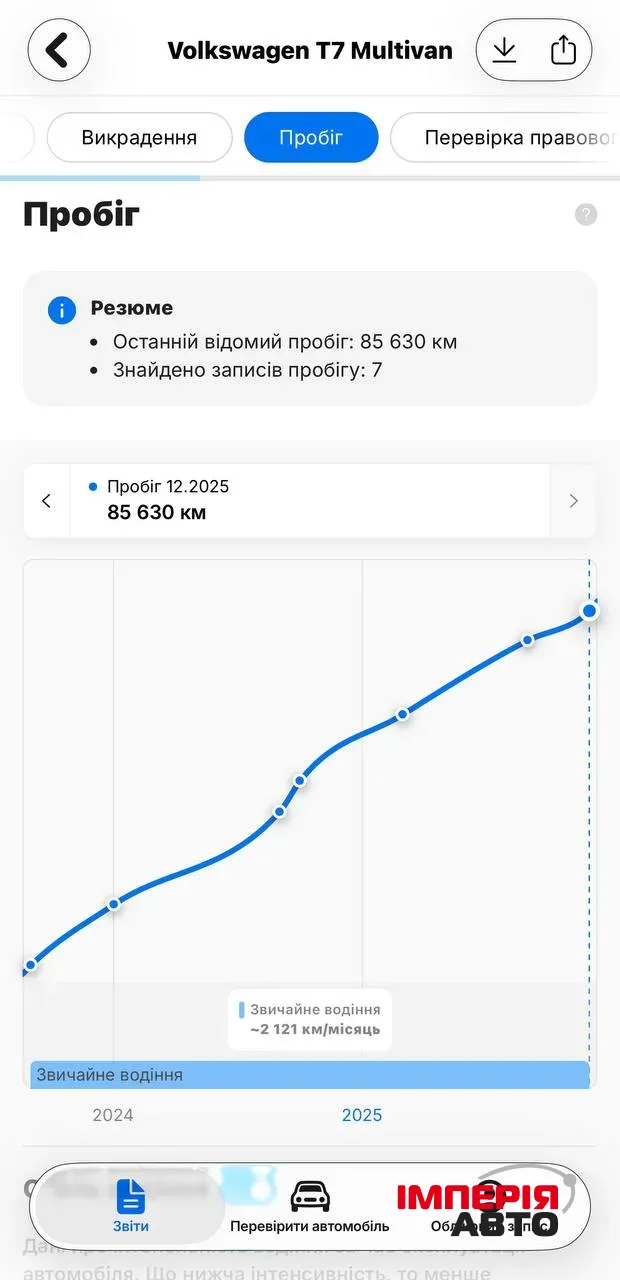Switch to the Викрадення tab

coord(139,138)
